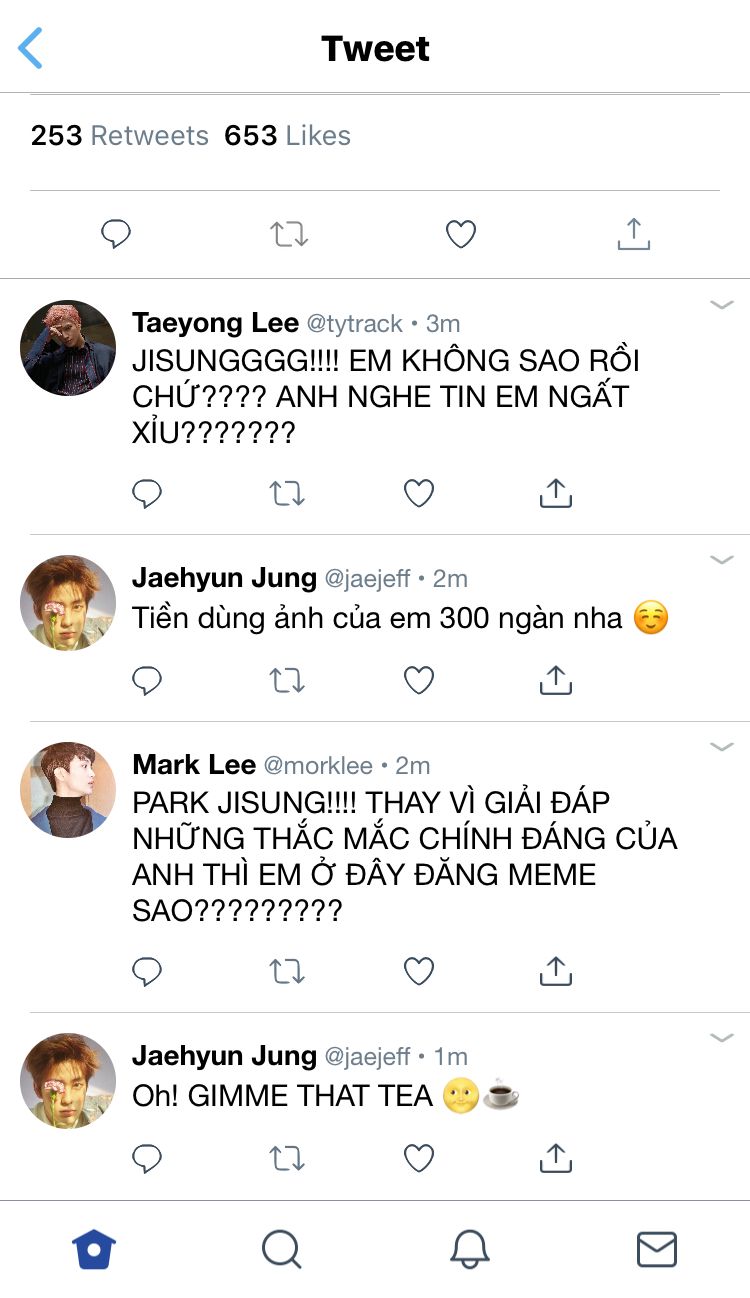This screenshot has width=750, height=1298.
Task: Open Mark Lee's profile picture
Action: [x=68, y=789]
